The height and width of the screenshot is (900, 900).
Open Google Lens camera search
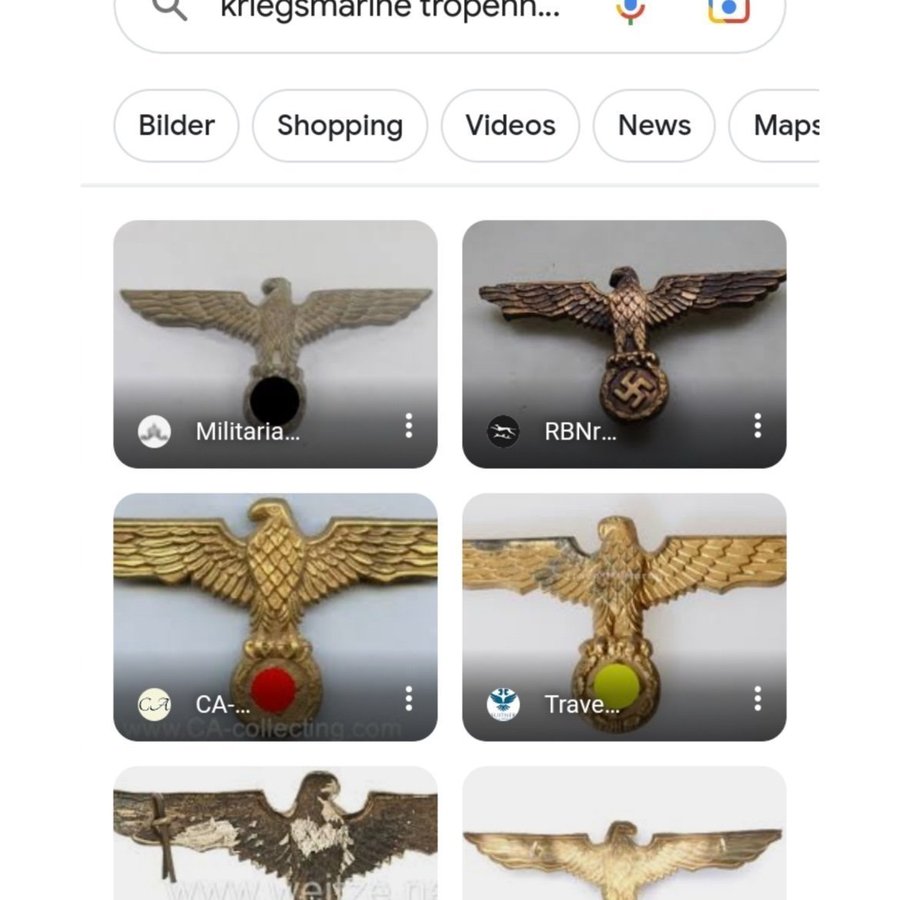[729, 10]
